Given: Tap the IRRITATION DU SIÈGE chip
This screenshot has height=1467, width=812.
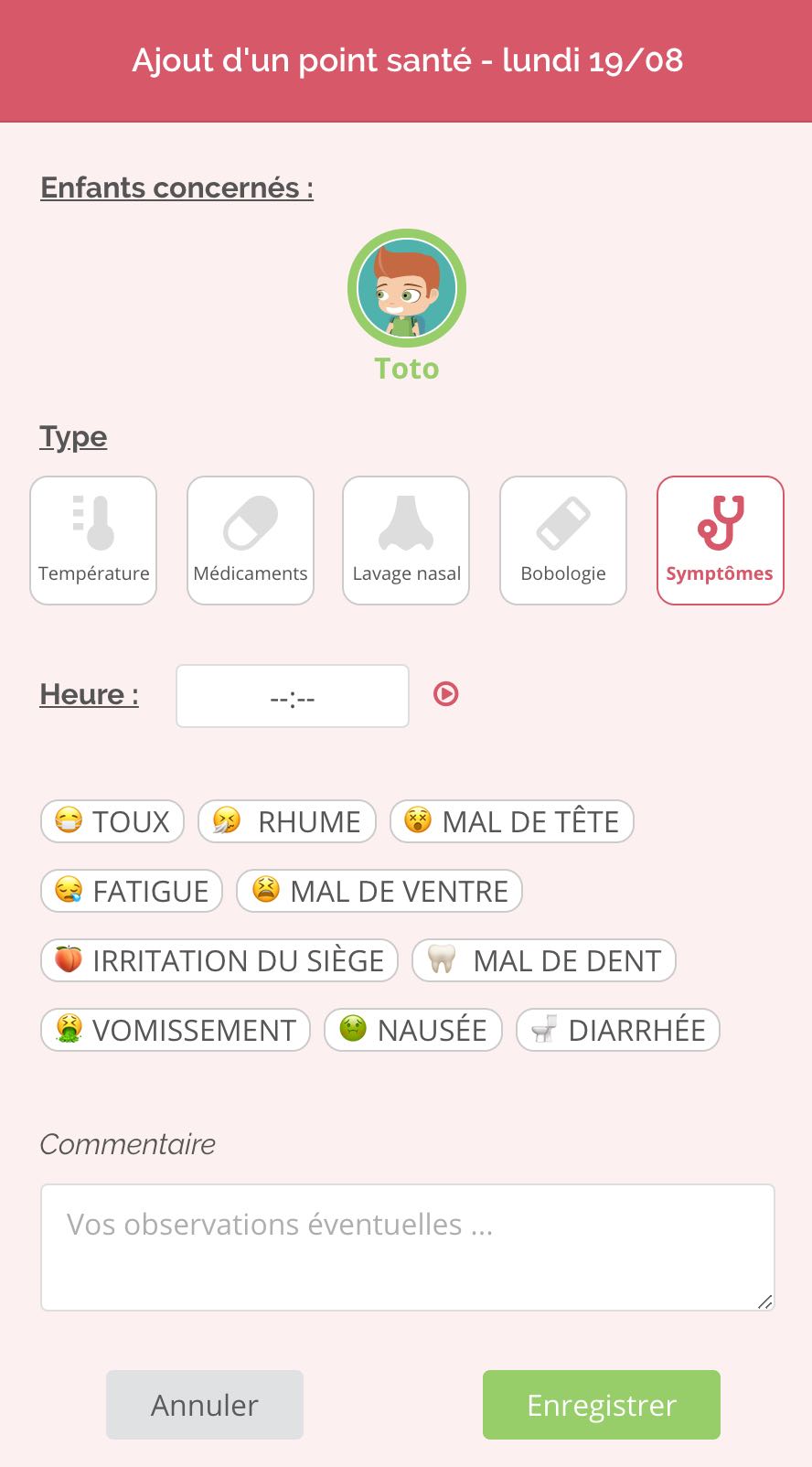Looking at the screenshot, I should 219,960.
